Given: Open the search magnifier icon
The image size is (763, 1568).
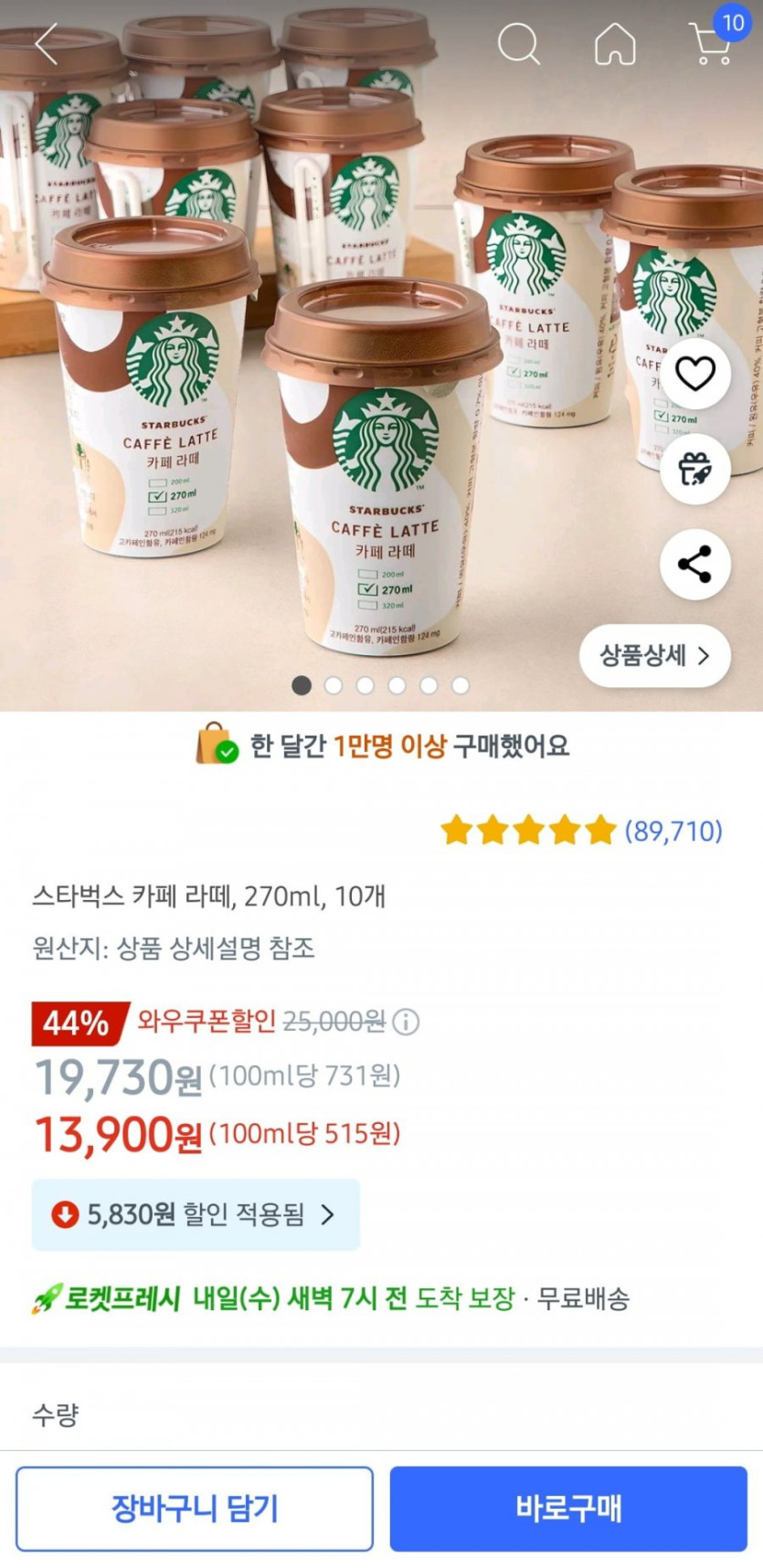Looking at the screenshot, I should (518, 43).
